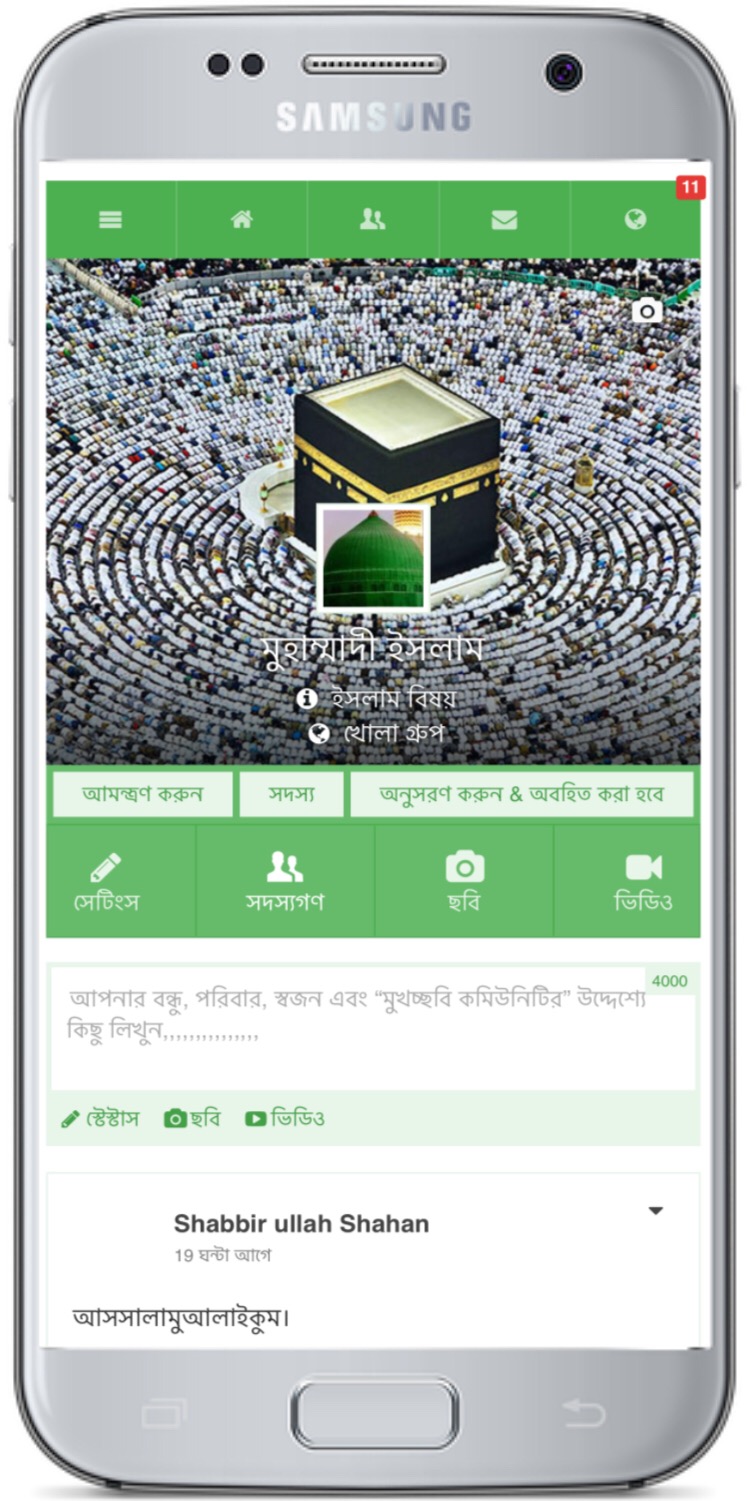The image size is (747, 1501).
Task: Select the স্টেটাস status option
Action: pos(100,1118)
